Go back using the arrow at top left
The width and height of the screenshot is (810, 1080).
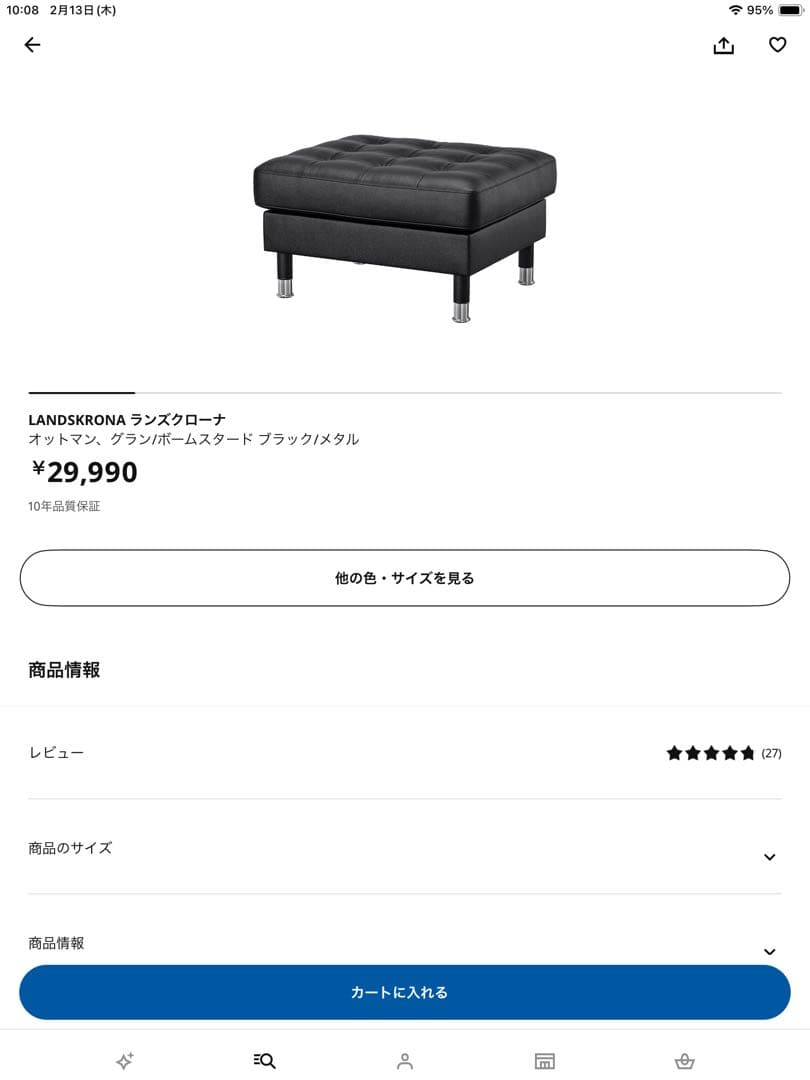pos(32,44)
